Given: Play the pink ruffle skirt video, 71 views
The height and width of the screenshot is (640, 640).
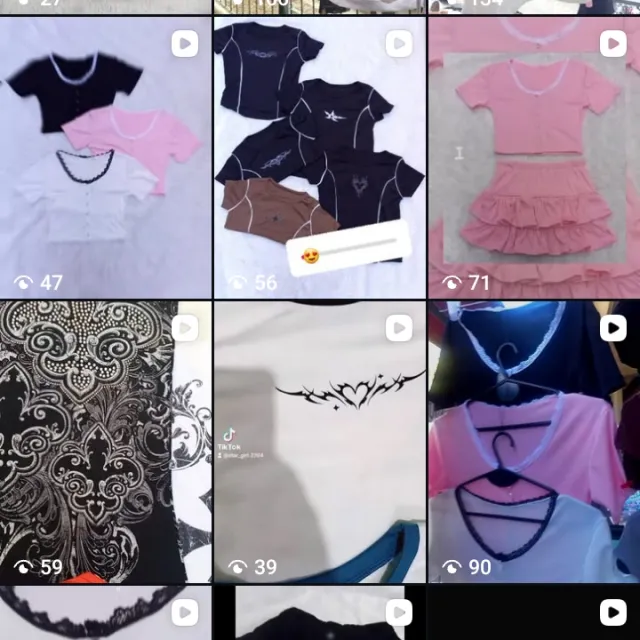Looking at the screenshot, I should [533, 158].
